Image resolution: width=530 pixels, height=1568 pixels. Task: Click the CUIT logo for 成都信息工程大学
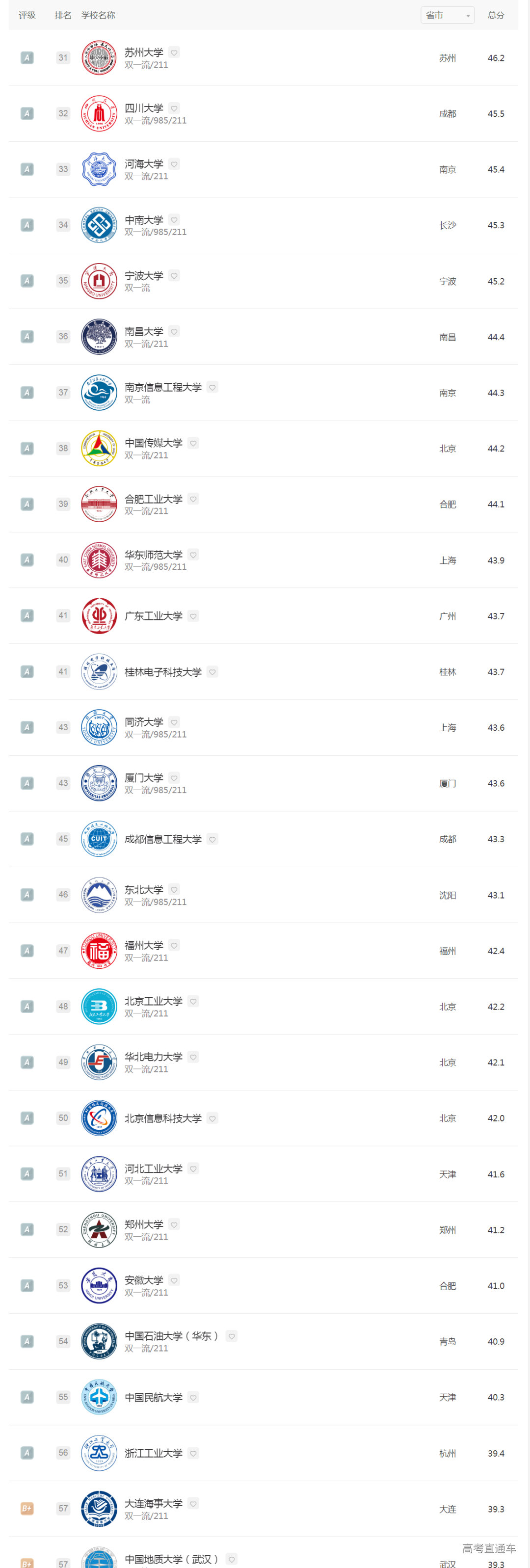pos(99,839)
